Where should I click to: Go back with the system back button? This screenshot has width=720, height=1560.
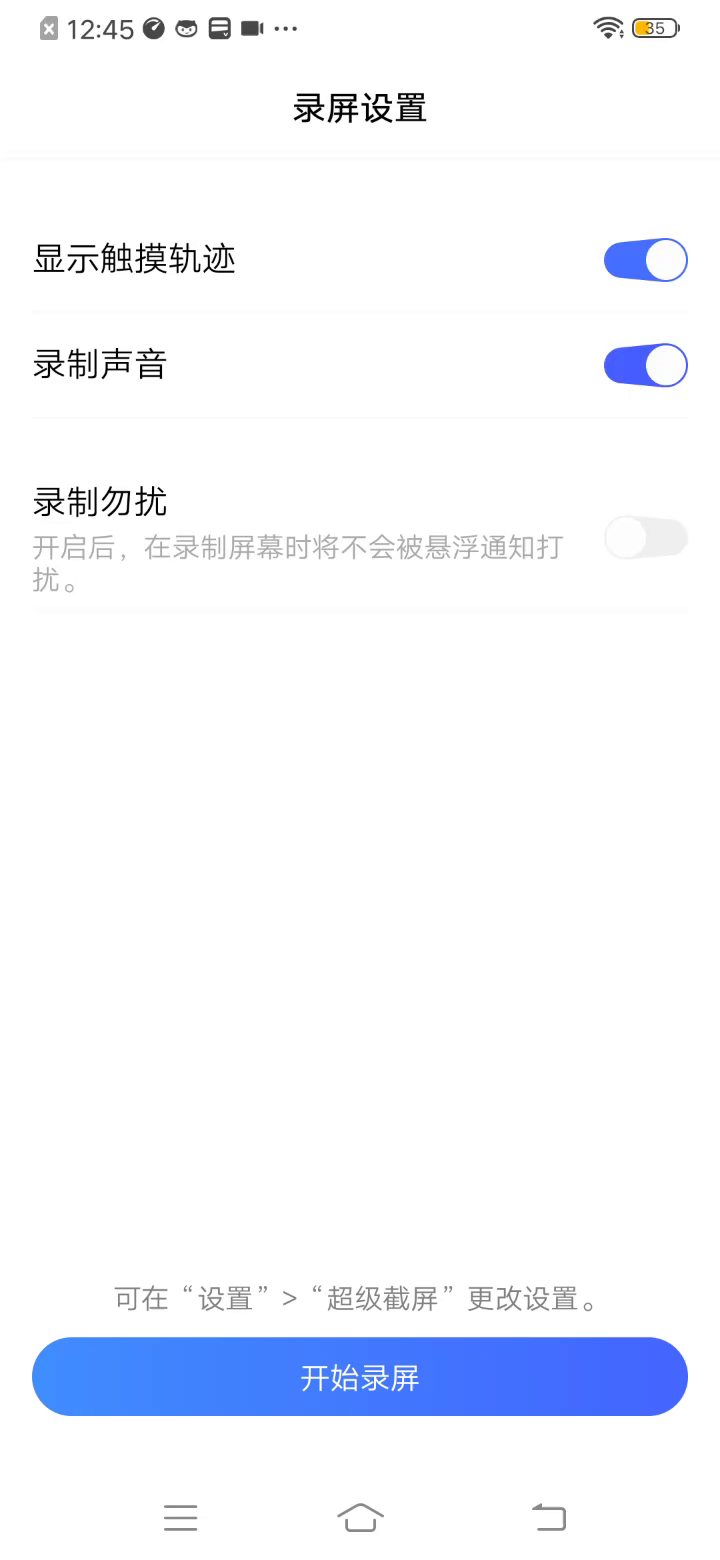(x=548, y=1517)
